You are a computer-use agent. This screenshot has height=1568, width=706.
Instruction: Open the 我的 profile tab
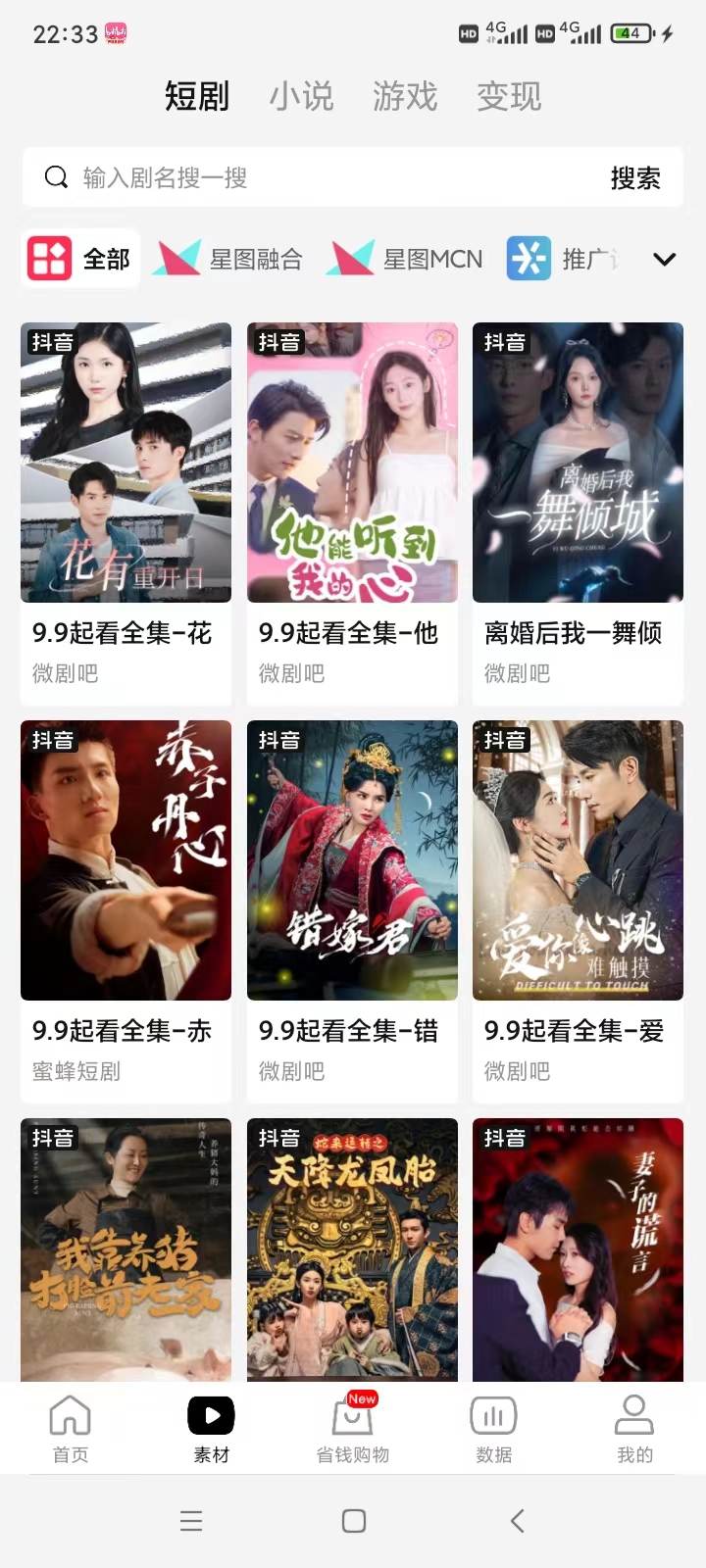click(634, 1429)
